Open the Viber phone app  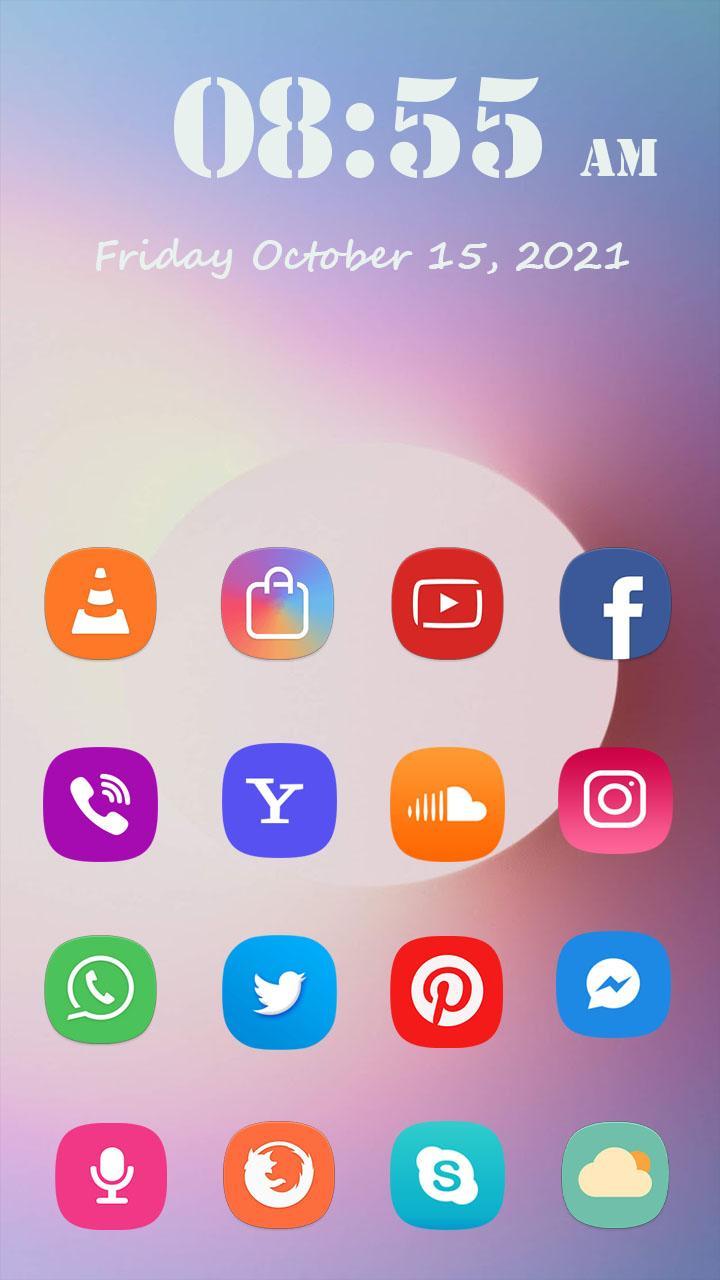point(101,803)
